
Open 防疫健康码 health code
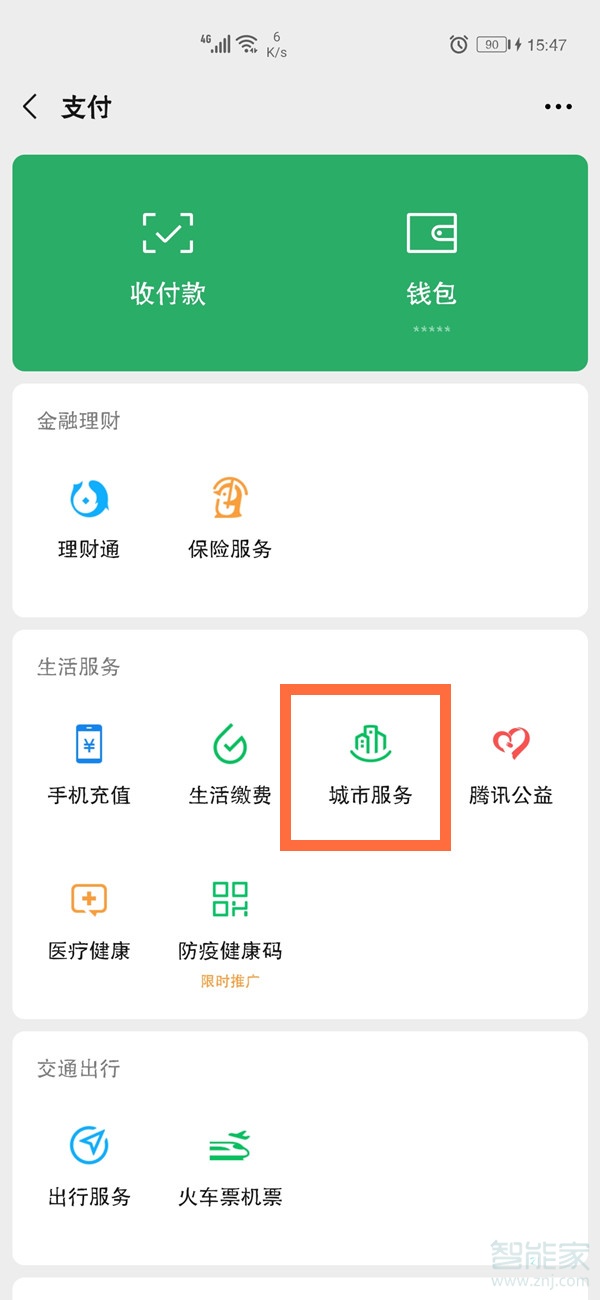click(230, 930)
